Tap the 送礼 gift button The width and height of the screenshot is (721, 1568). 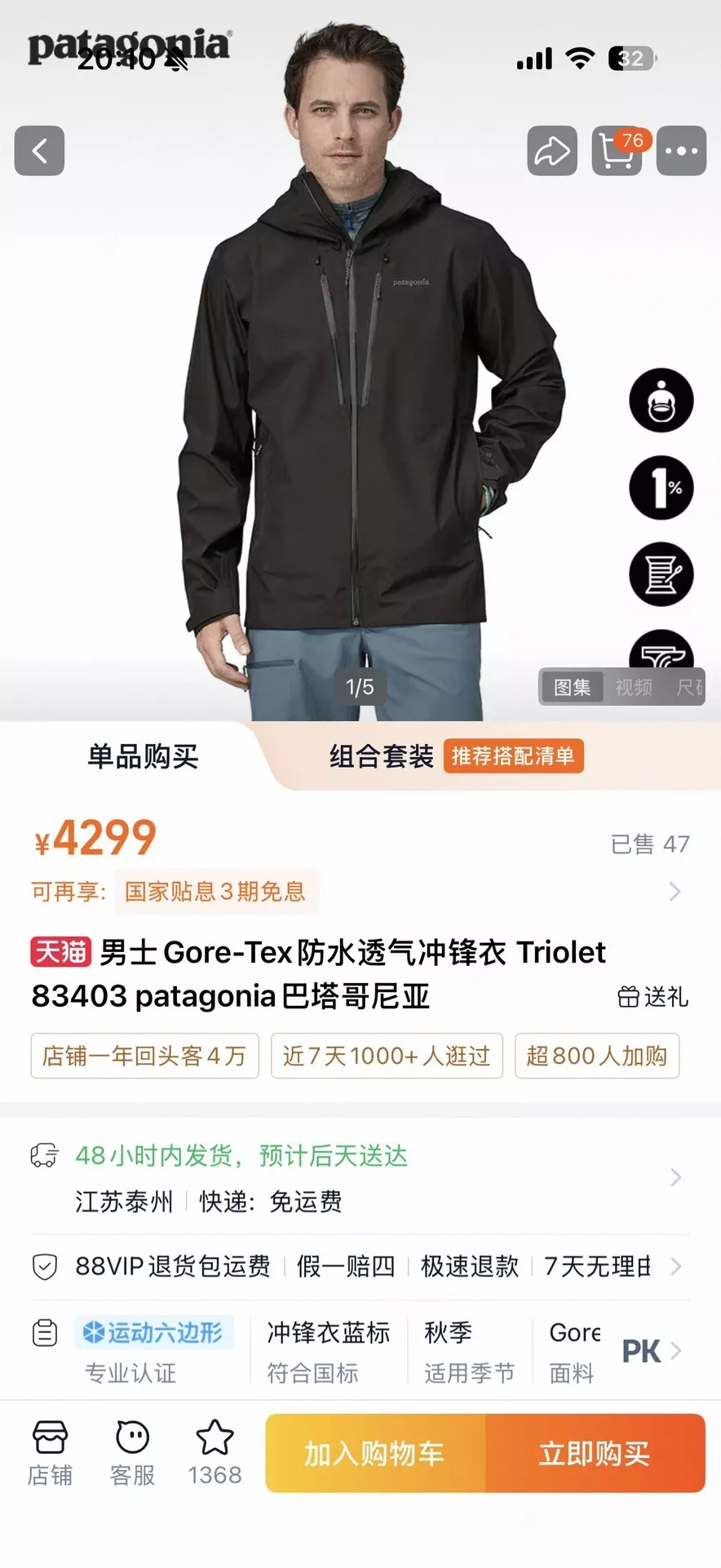tap(653, 996)
